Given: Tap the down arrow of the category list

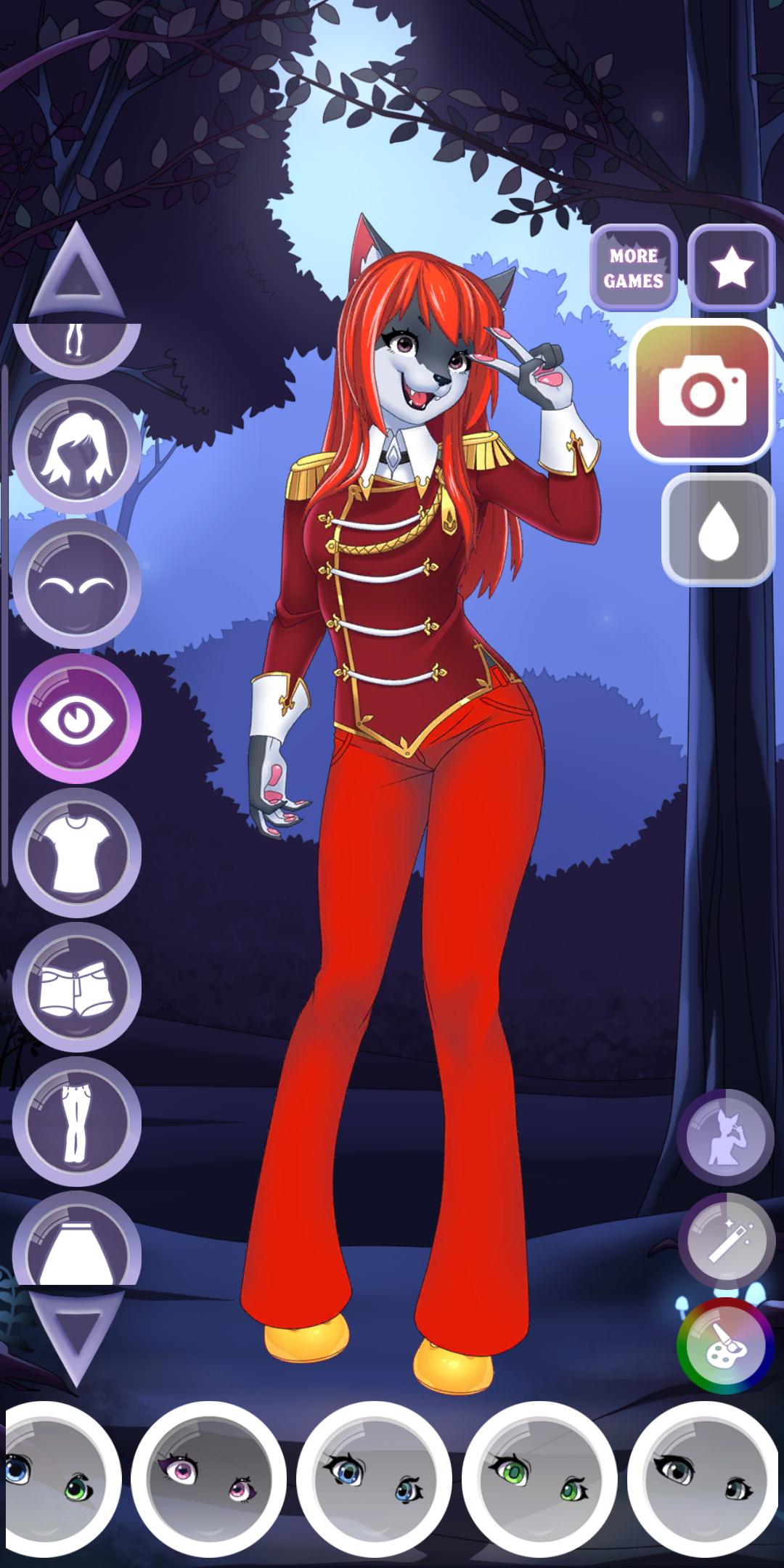Looking at the screenshot, I should coord(77,1336).
